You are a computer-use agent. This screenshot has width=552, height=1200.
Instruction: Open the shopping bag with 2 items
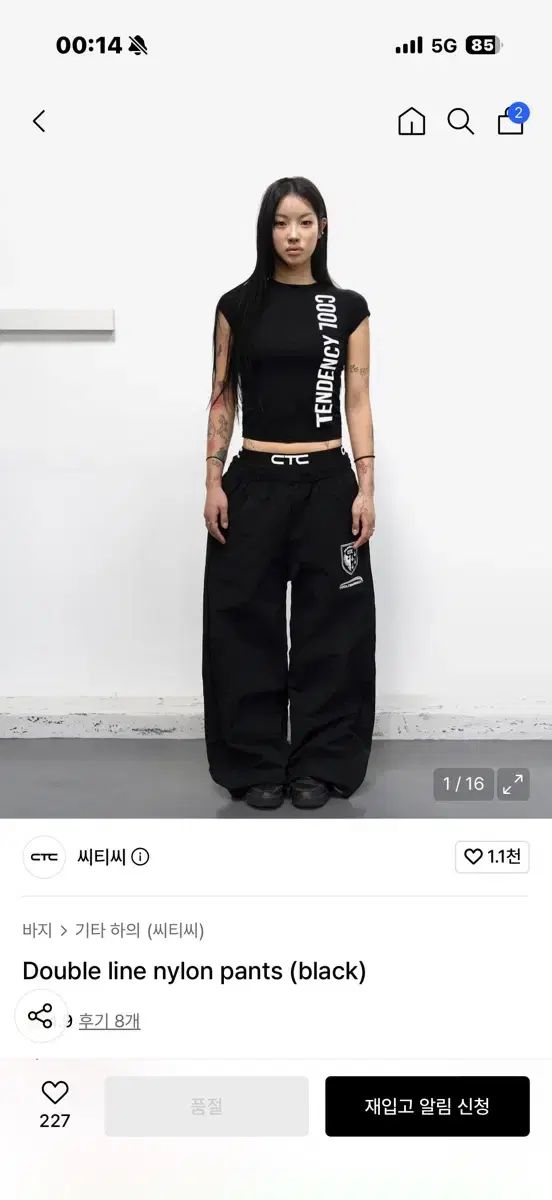point(512,120)
